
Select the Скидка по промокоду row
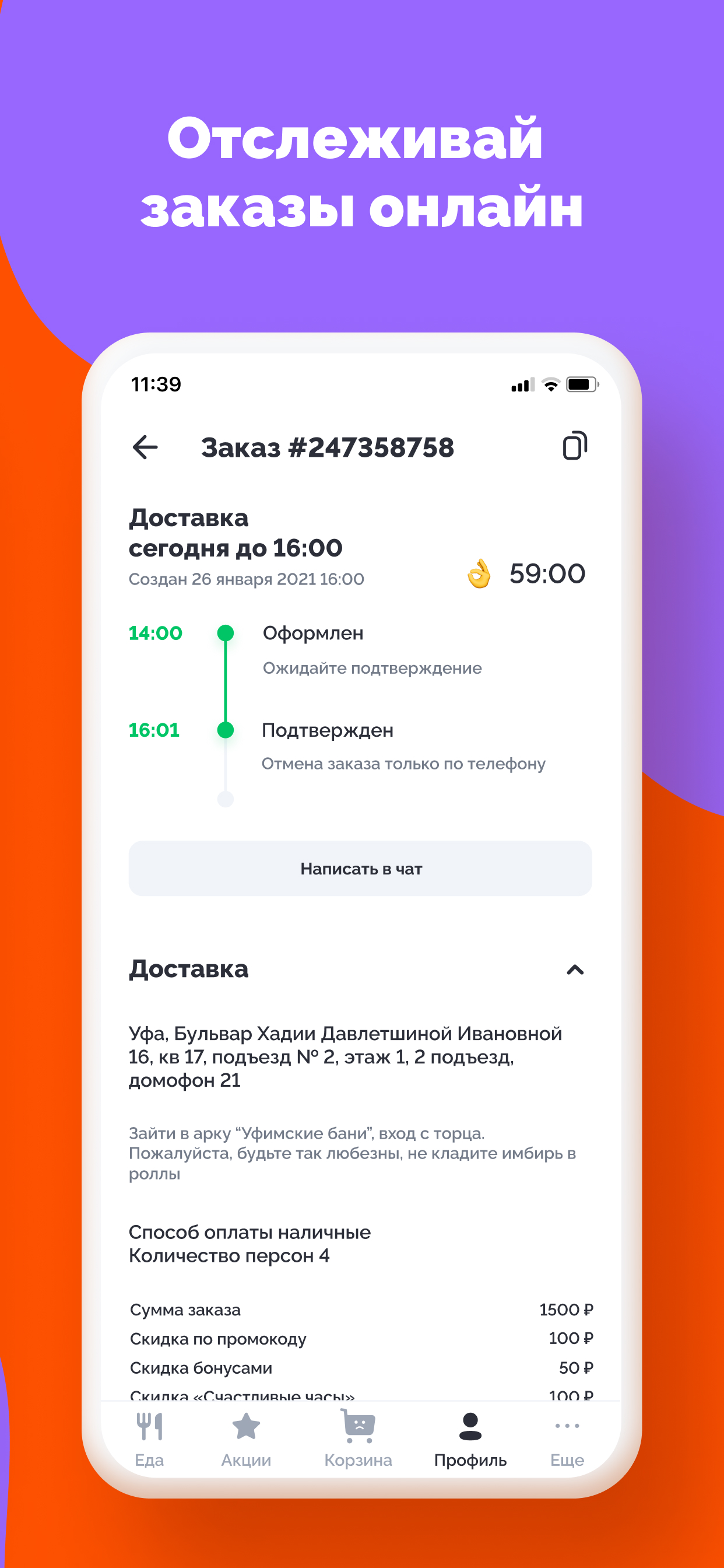click(359, 1338)
